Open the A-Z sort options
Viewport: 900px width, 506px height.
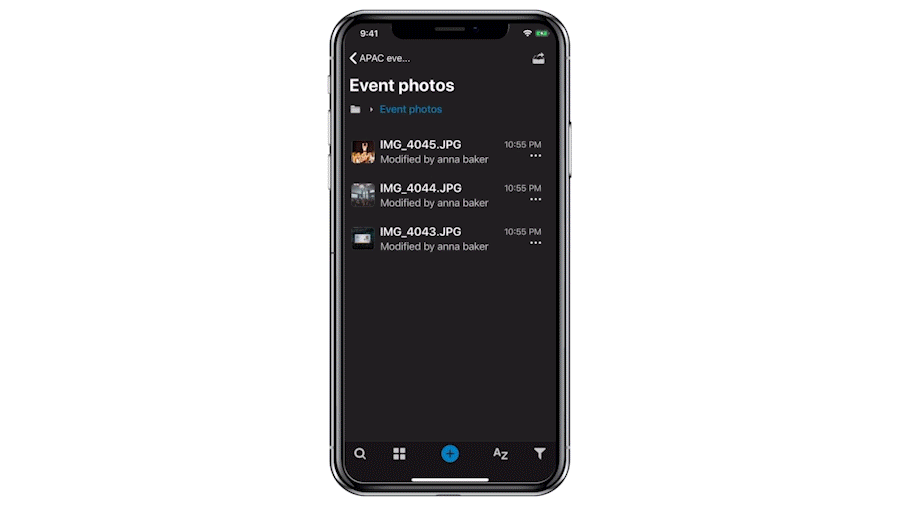tap(500, 454)
